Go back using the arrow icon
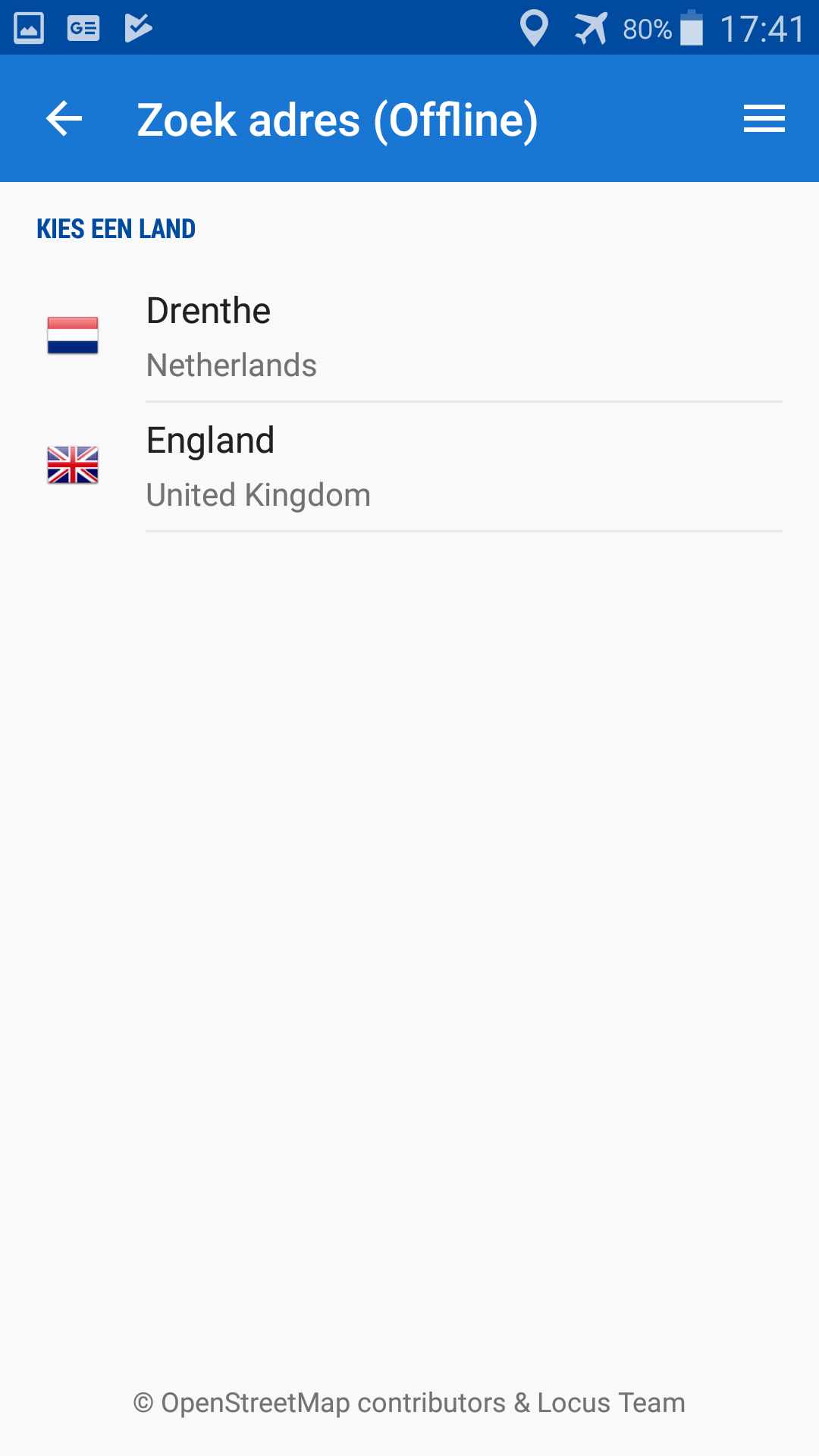Image resolution: width=819 pixels, height=1456 pixels. coord(64,119)
